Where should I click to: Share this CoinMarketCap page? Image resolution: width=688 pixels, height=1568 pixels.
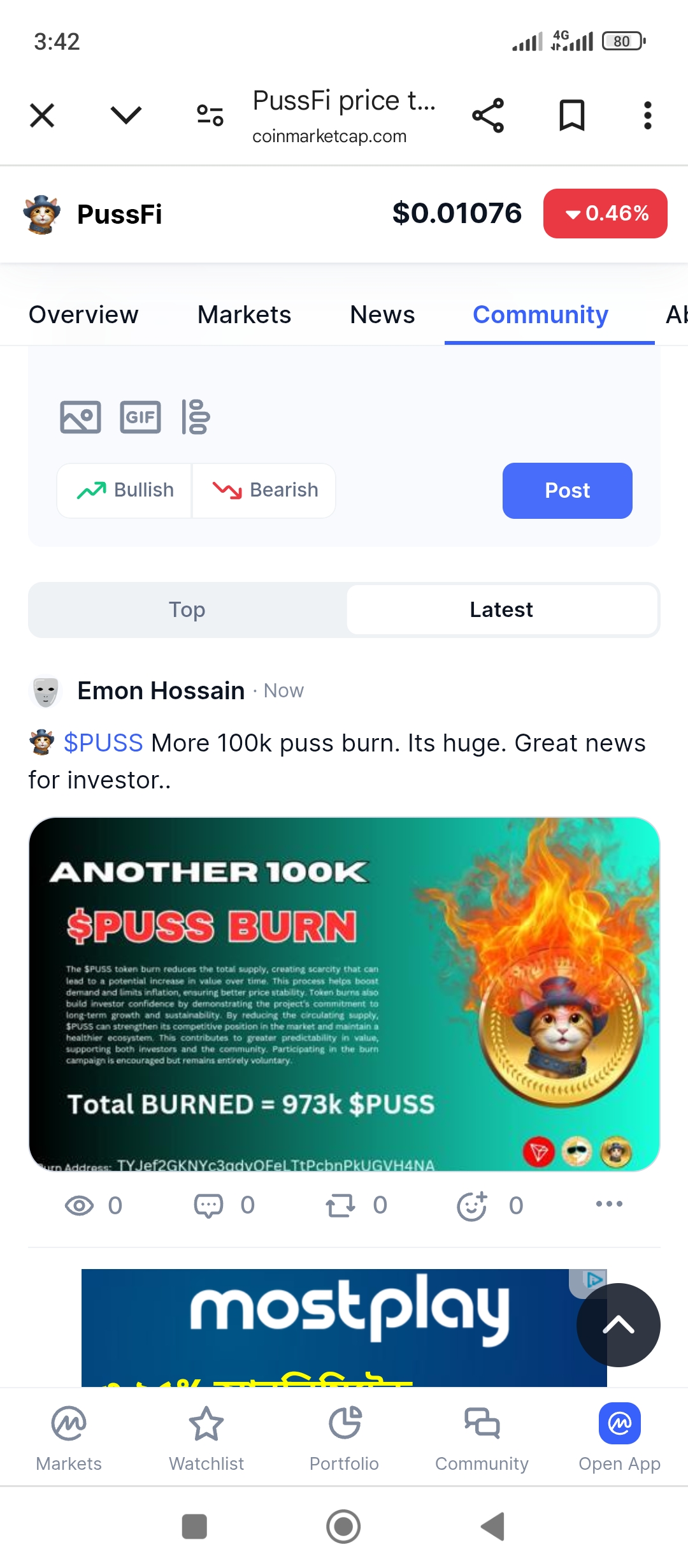488,115
